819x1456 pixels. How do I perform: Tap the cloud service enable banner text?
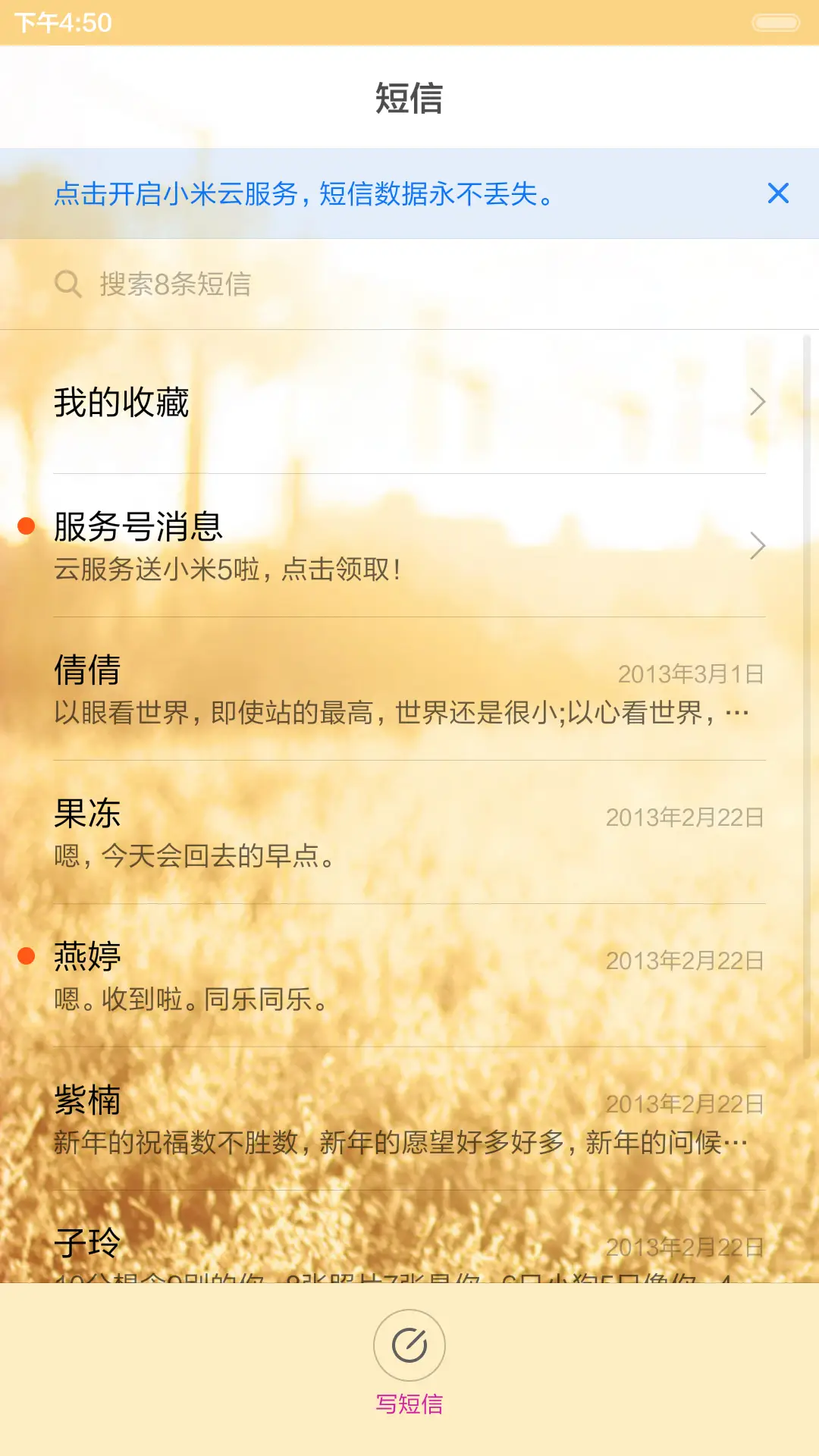tap(303, 194)
